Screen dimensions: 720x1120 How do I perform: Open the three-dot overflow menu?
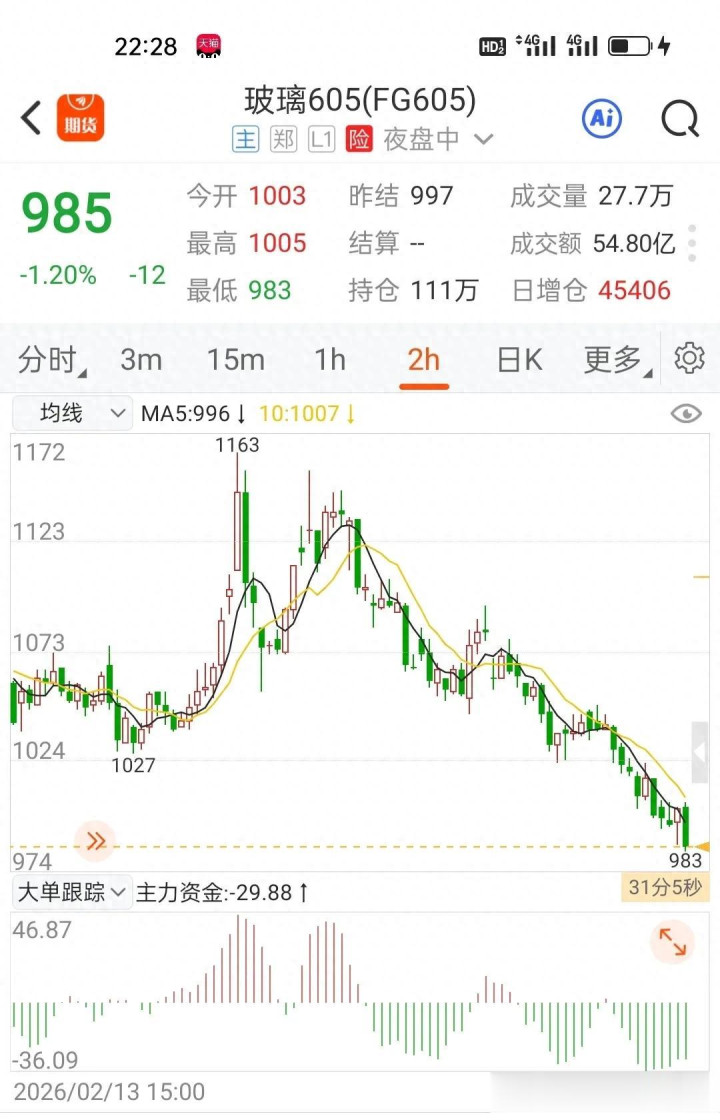pos(693,242)
